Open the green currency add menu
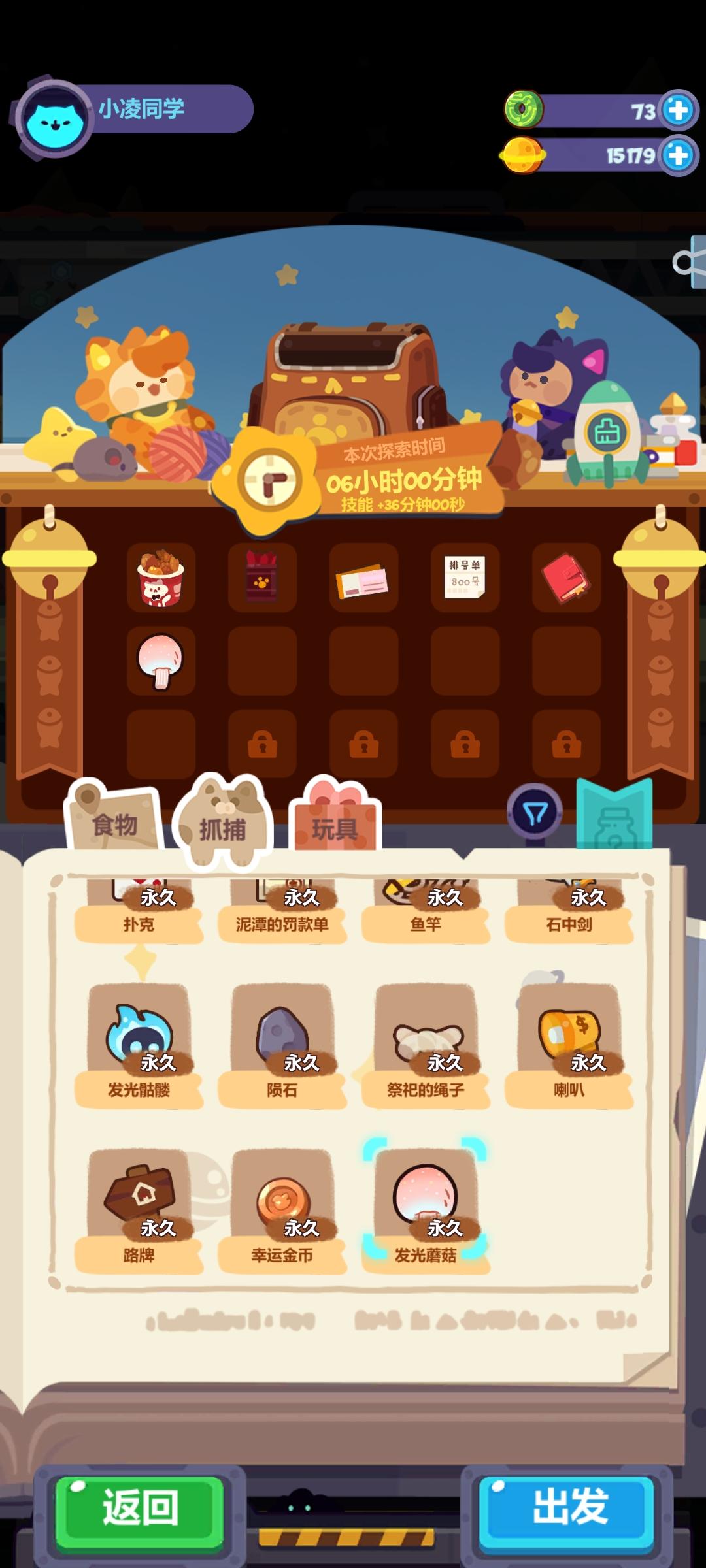 pyautogui.click(x=677, y=110)
